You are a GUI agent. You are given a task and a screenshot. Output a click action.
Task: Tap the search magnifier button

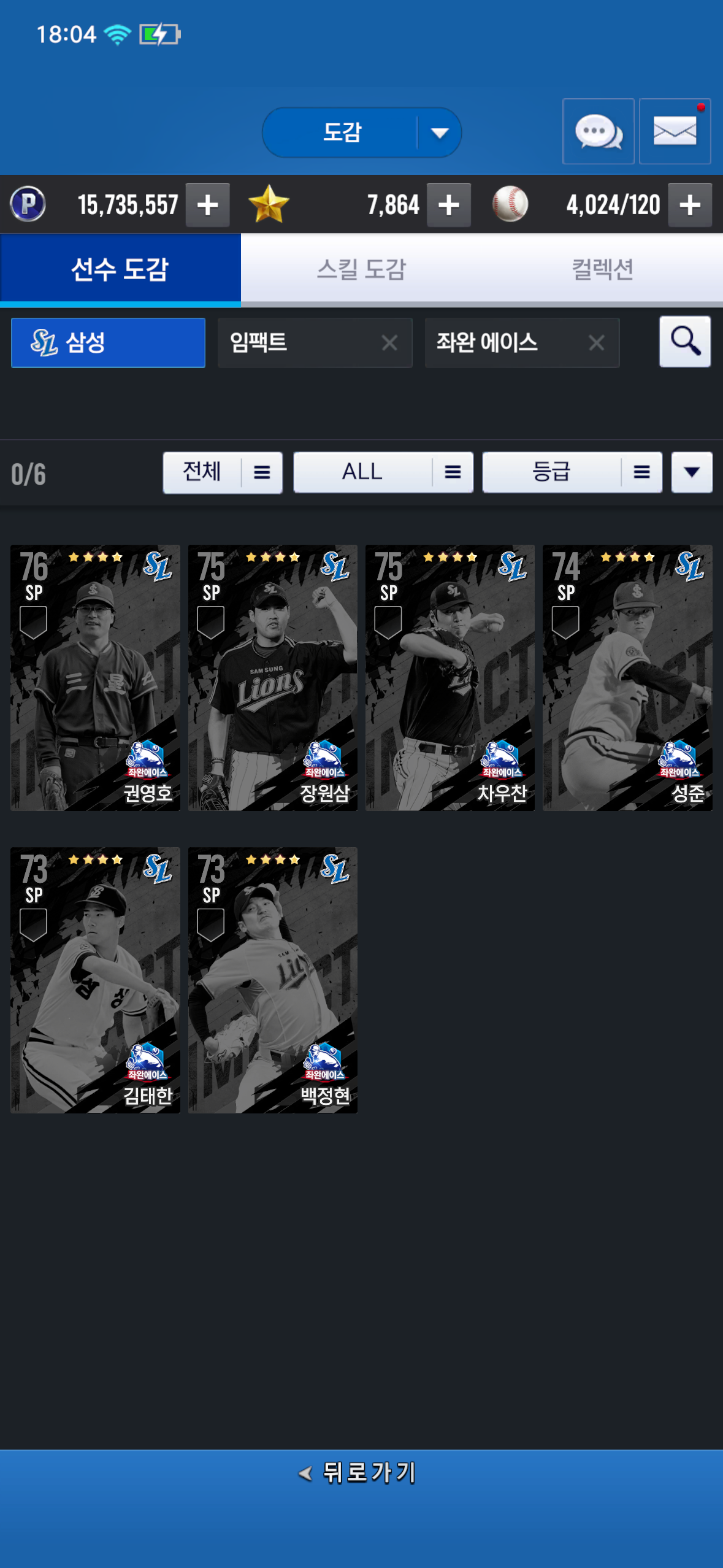pyautogui.click(x=685, y=342)
